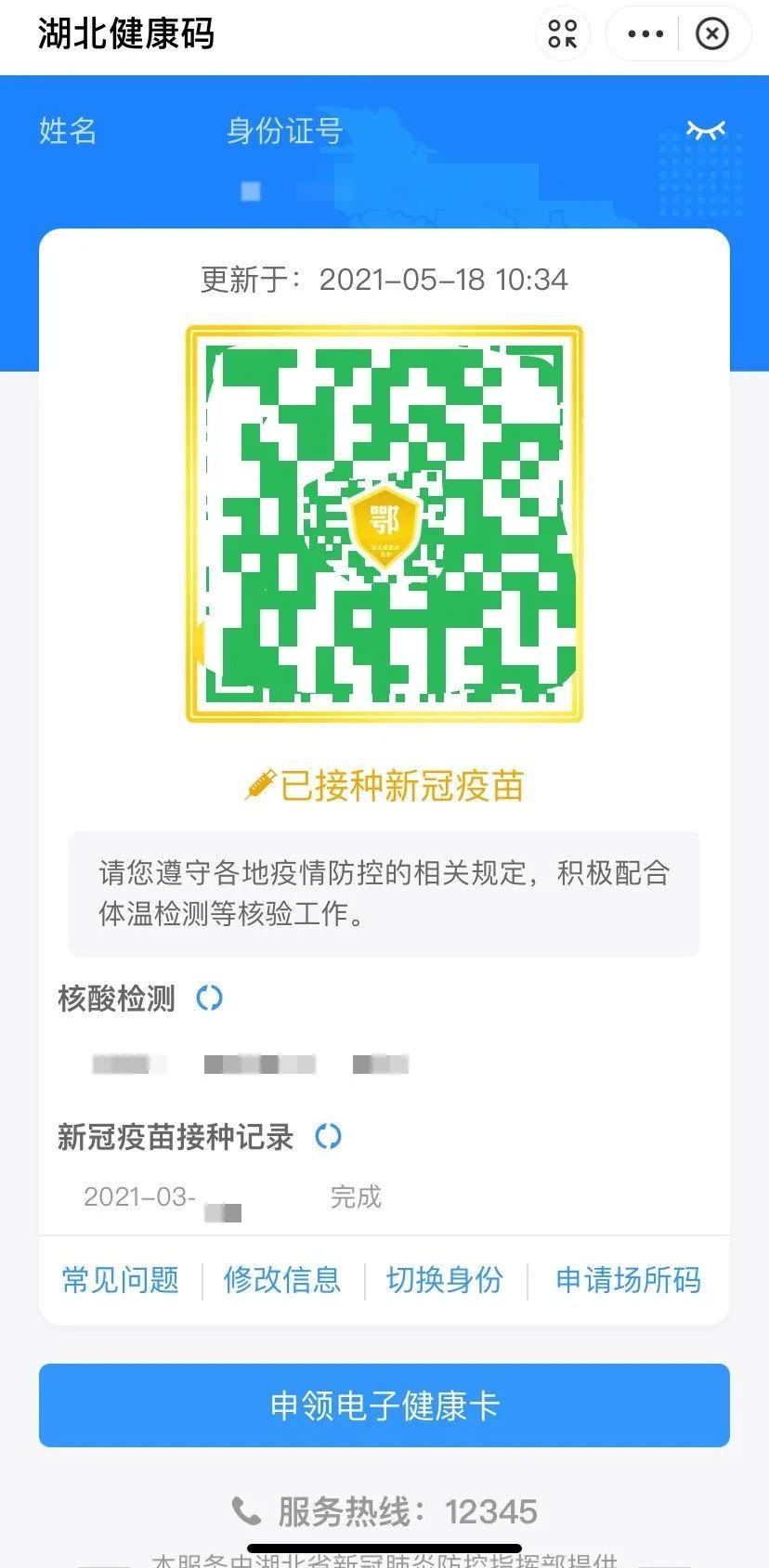Refresh the 核酸检测 results
This screenshot has height=1568, width=769.
pos(211,999)
